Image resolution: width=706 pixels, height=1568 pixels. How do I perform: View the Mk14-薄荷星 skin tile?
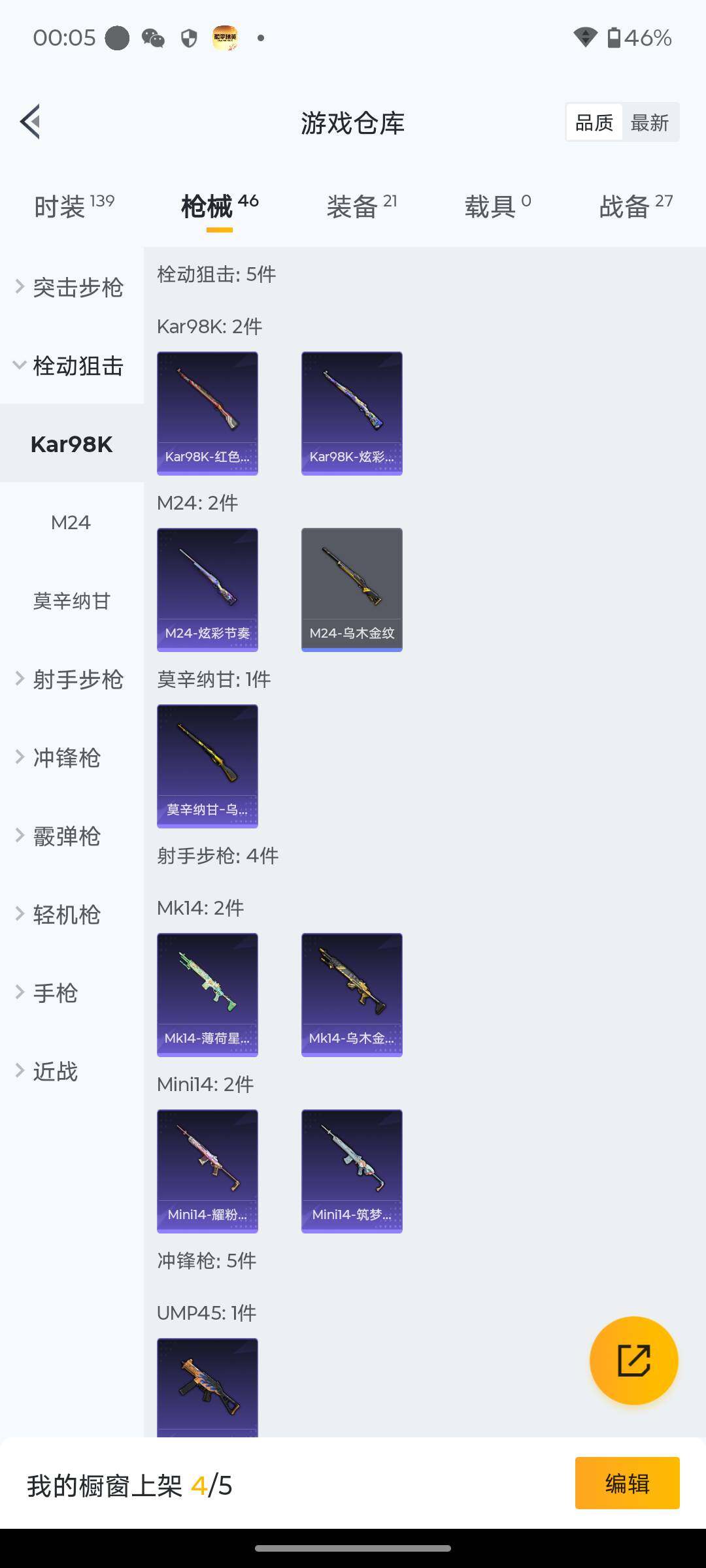coord(207,994)
